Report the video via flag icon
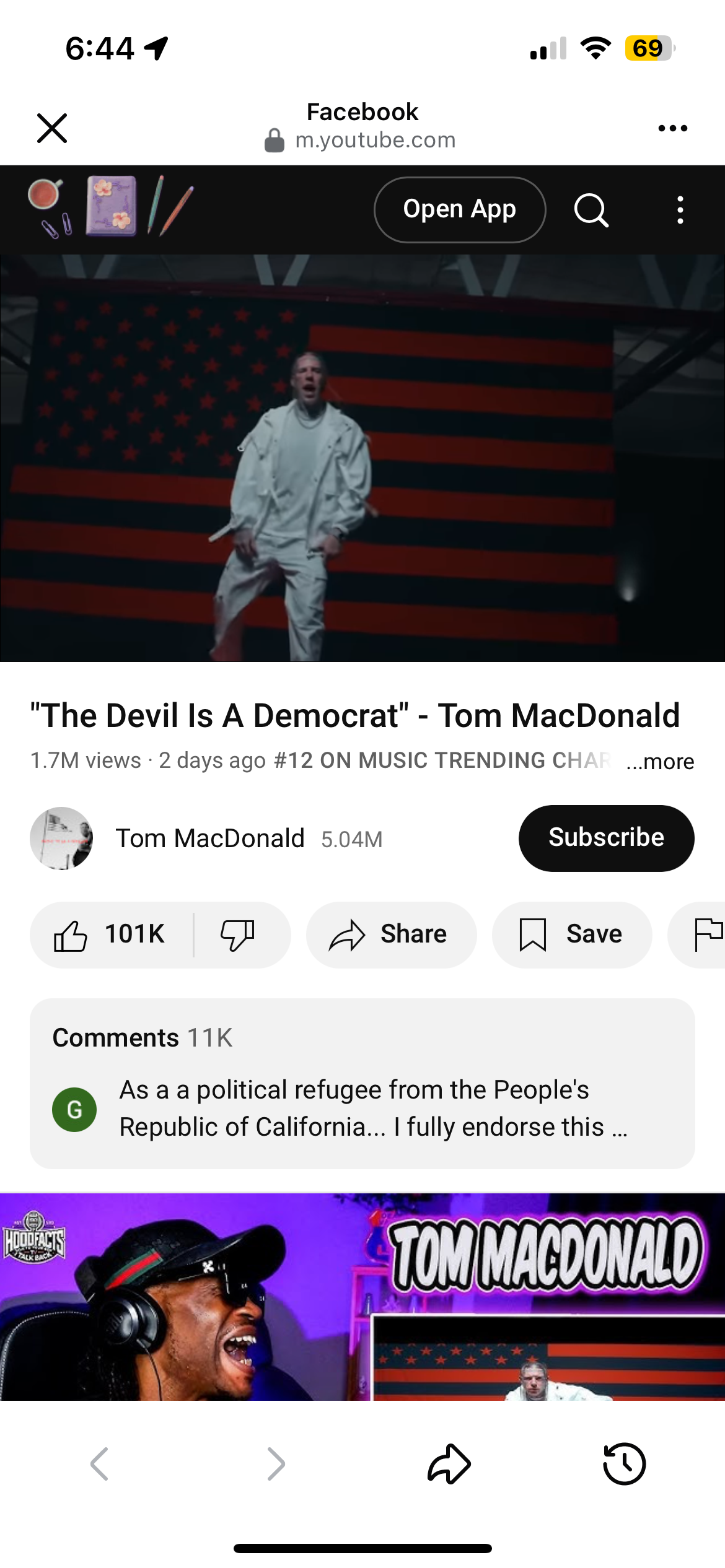The width and height of the screenshot is (725, 1568). [706, 934]
